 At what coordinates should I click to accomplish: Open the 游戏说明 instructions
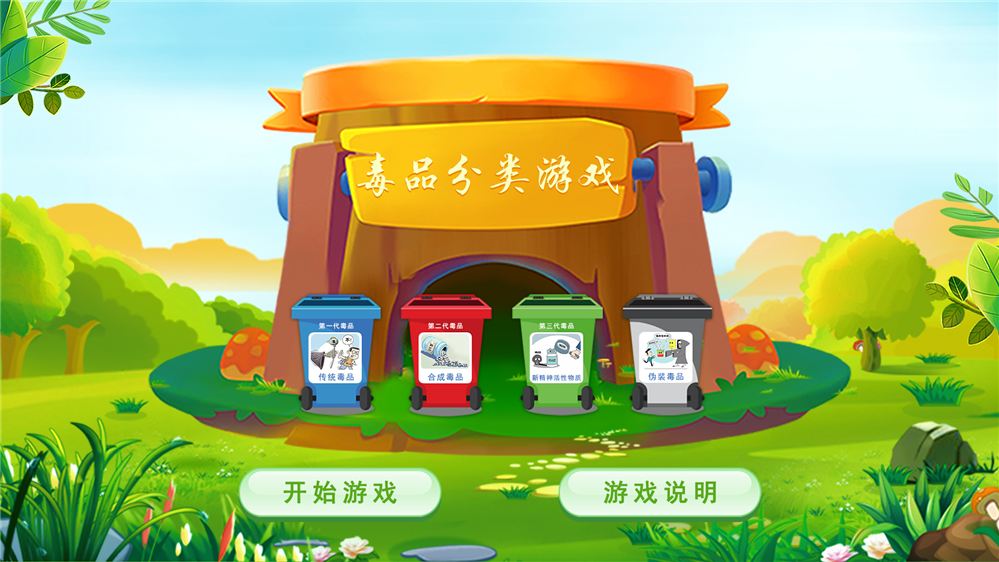tap(659, 492)
